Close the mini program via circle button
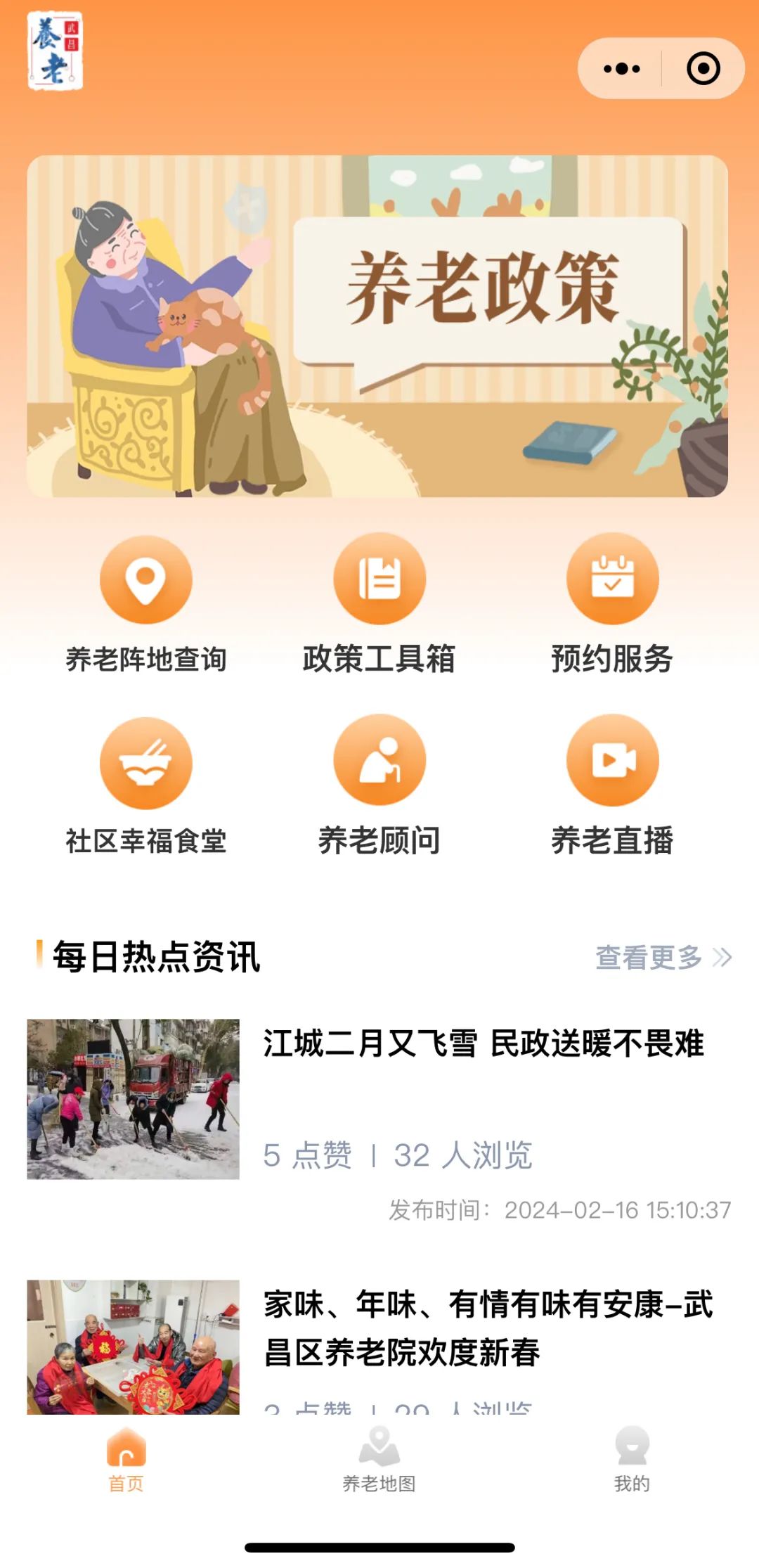 [703, 69]
